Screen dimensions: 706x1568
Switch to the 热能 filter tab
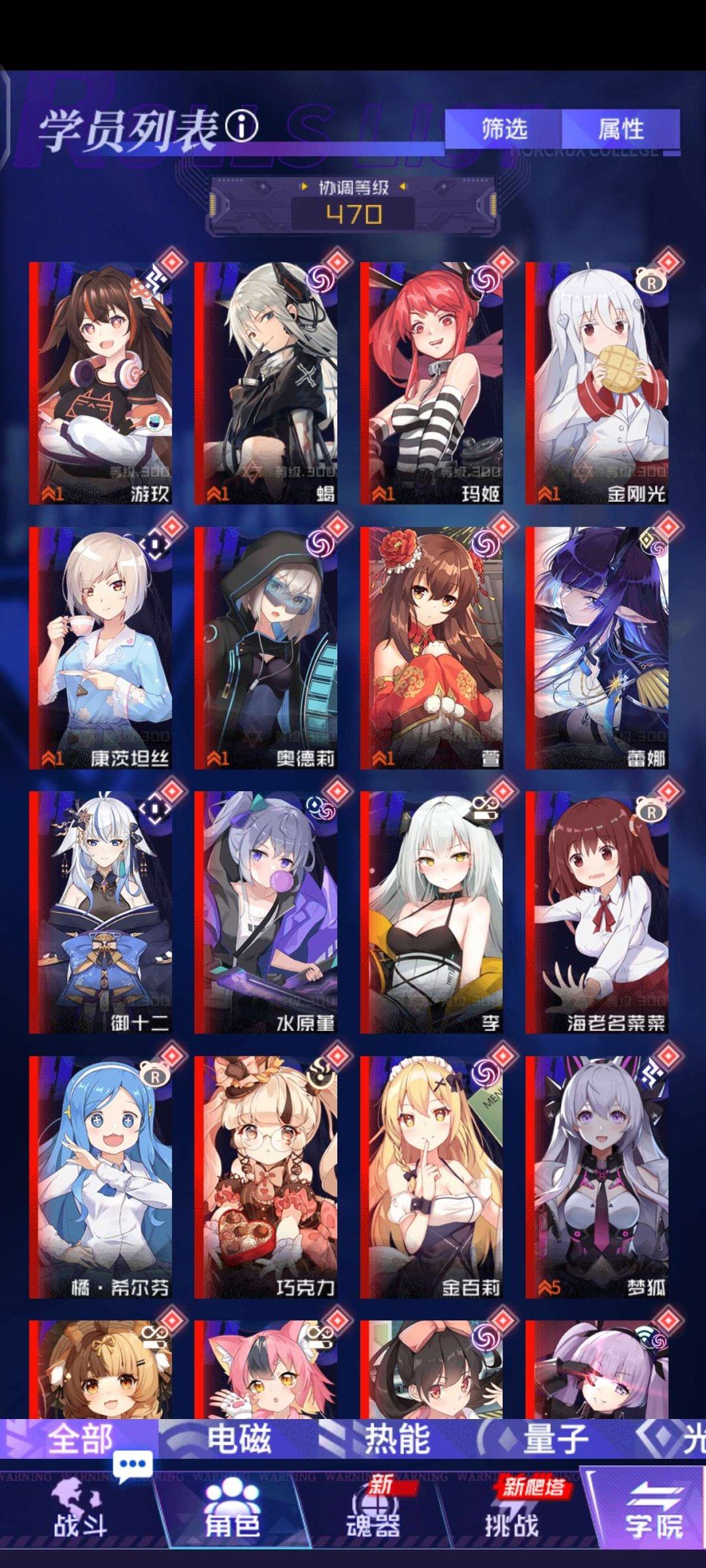click(397, 1439)
